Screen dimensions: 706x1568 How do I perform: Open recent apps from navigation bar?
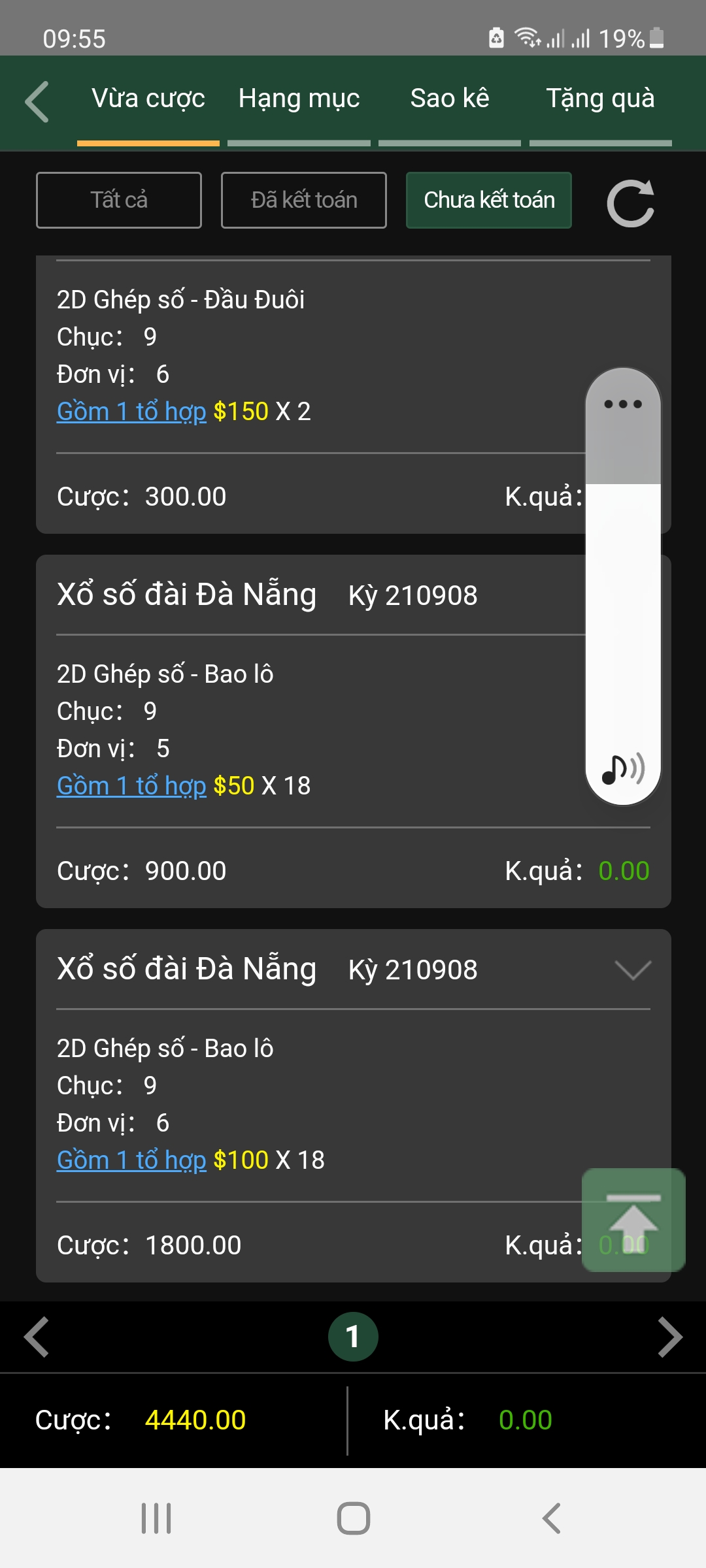tap(156, 1518)
